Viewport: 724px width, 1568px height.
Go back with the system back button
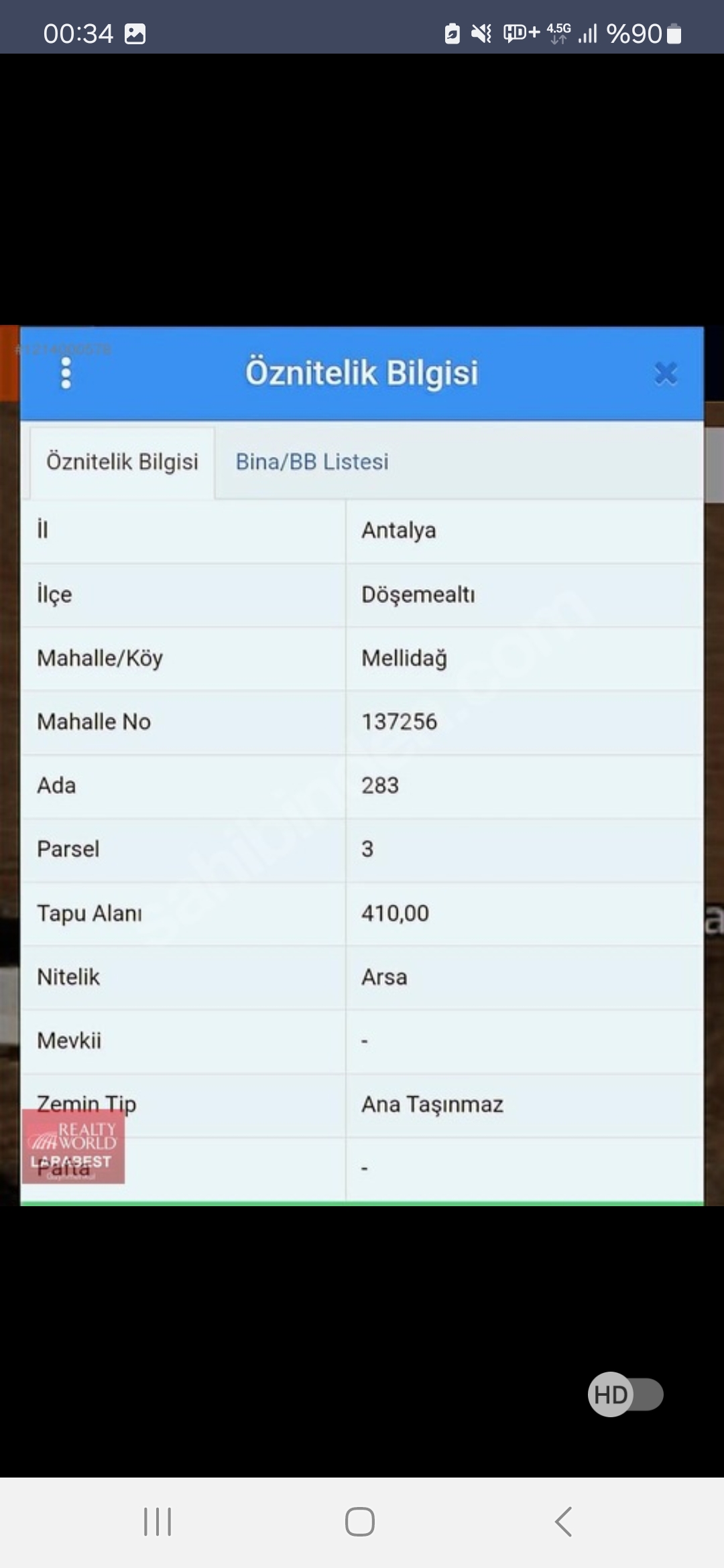pos(564,1522)
